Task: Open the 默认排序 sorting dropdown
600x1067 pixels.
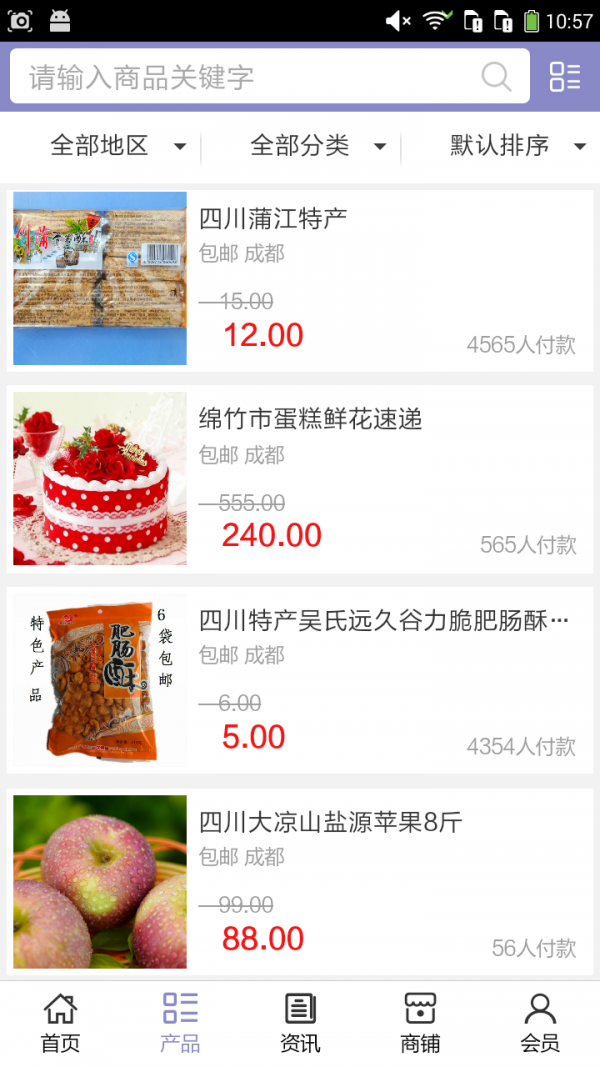Action: click(x=517, y=146)
